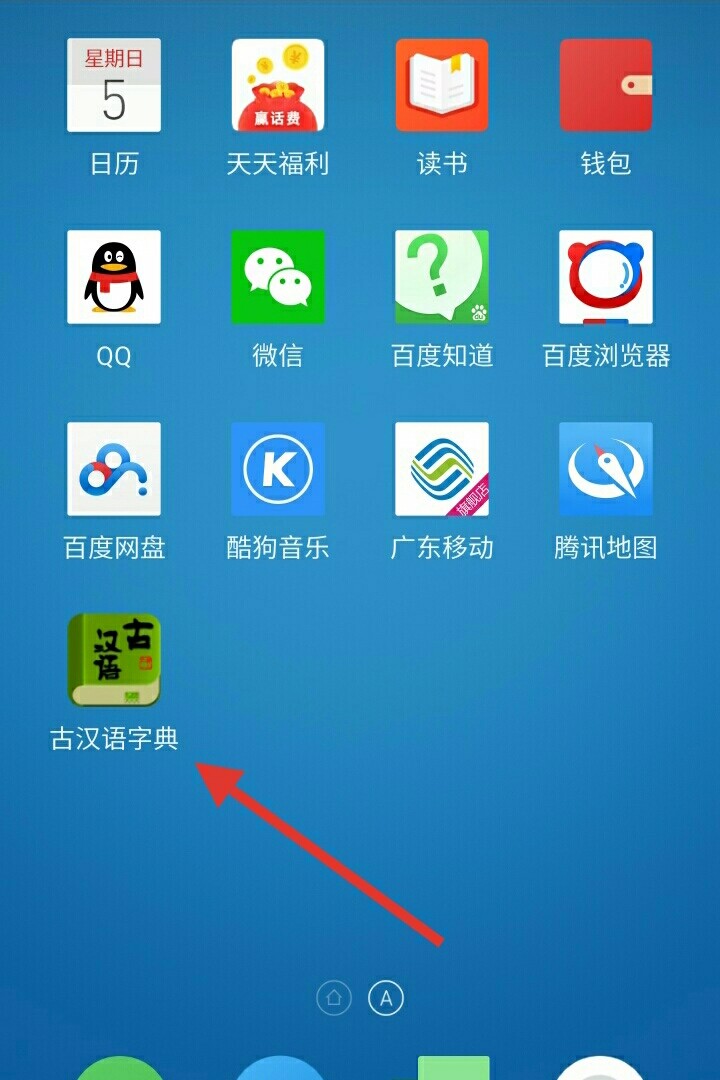Launch the 天天福利 app

click(x=278, y=86)
